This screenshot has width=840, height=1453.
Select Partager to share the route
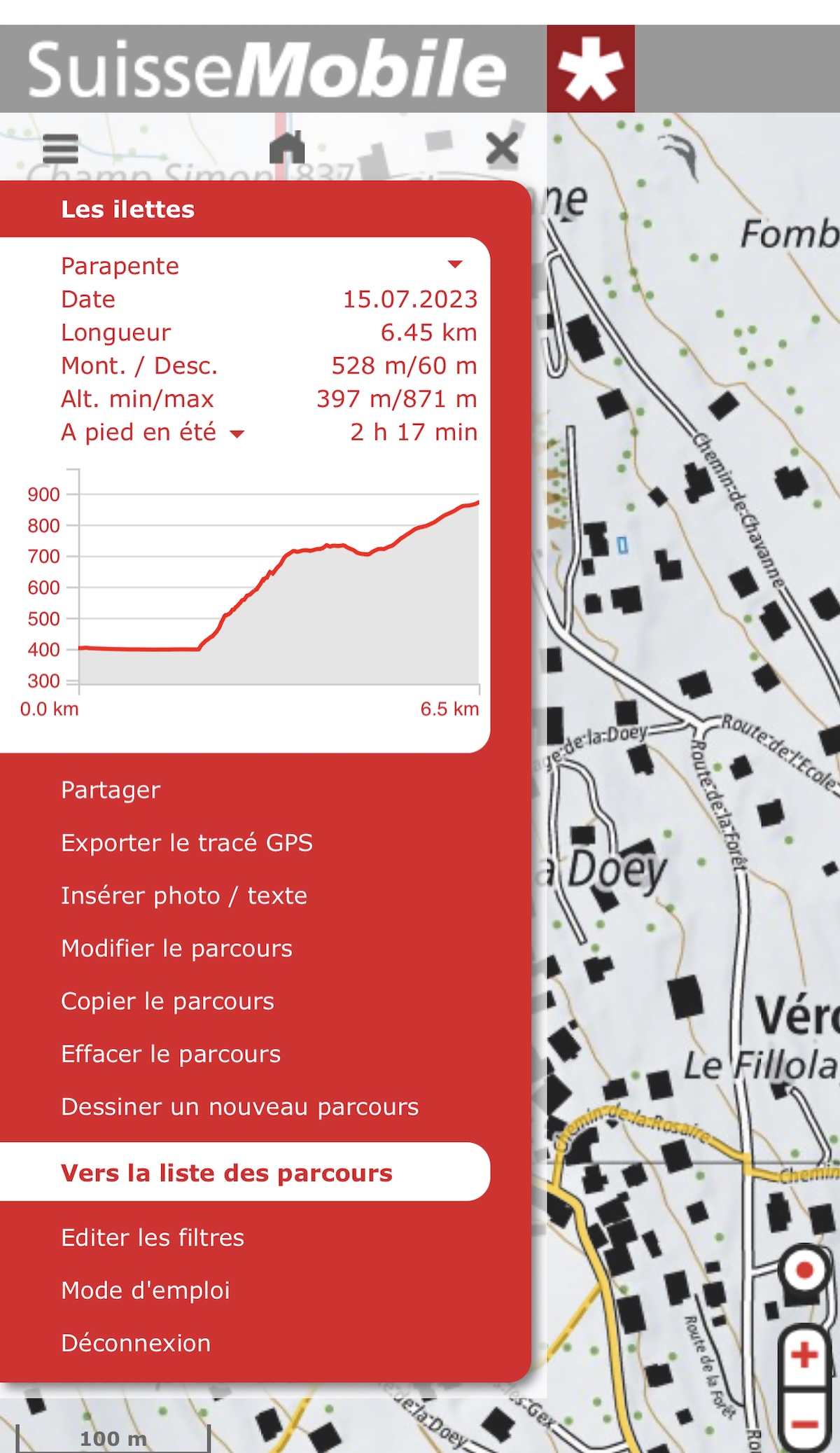(x=111, y=790)
